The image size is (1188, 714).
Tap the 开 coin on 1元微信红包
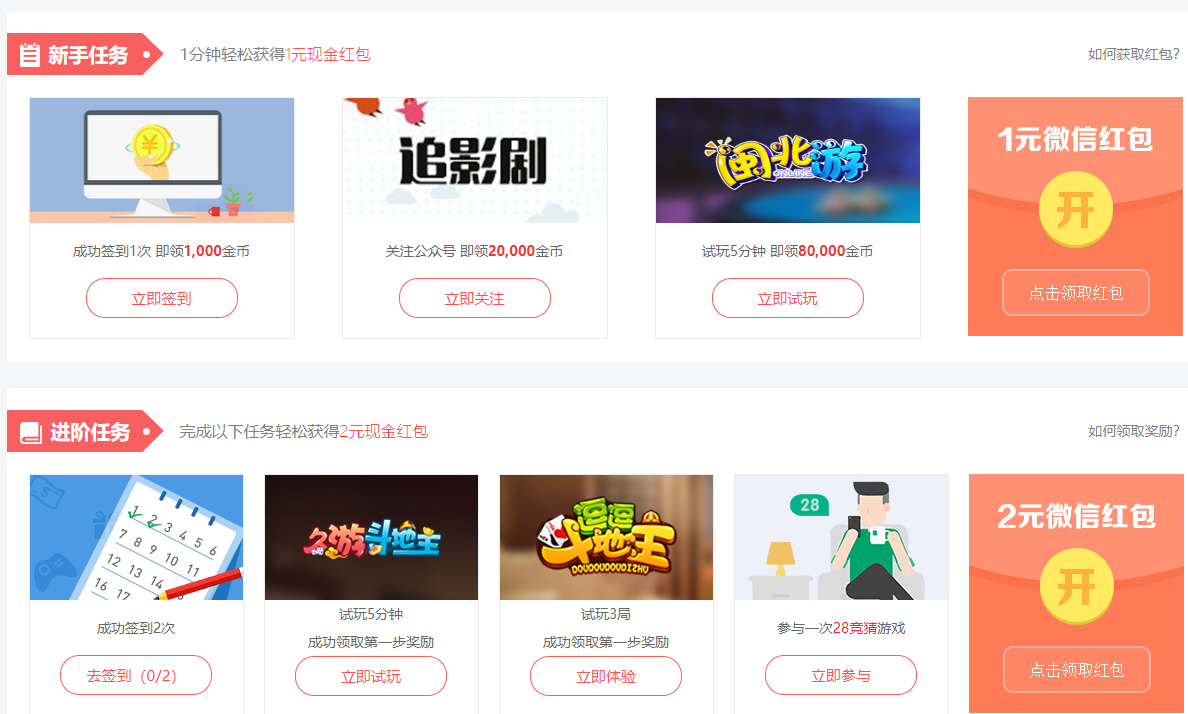[1076, 211]
